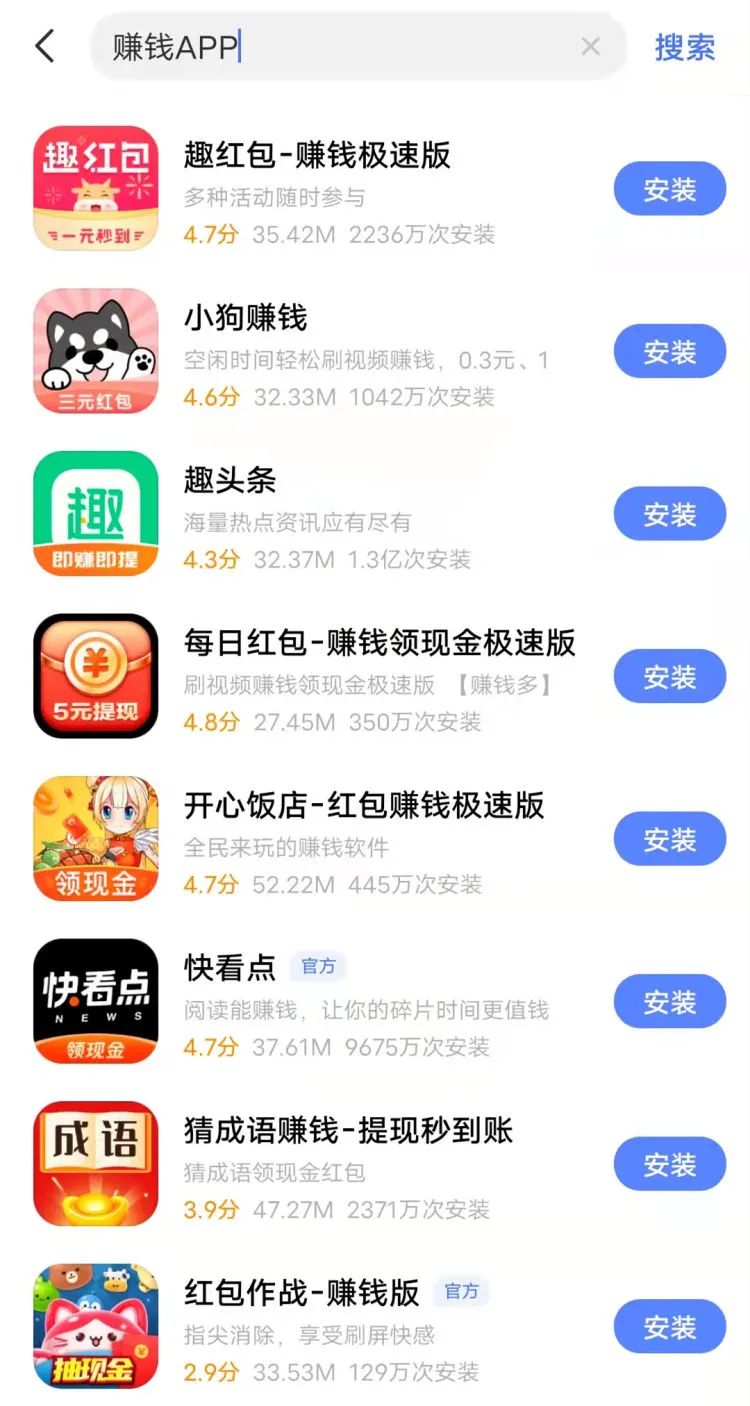
Task: Install 趣头条 app
Action: [669, 514]
